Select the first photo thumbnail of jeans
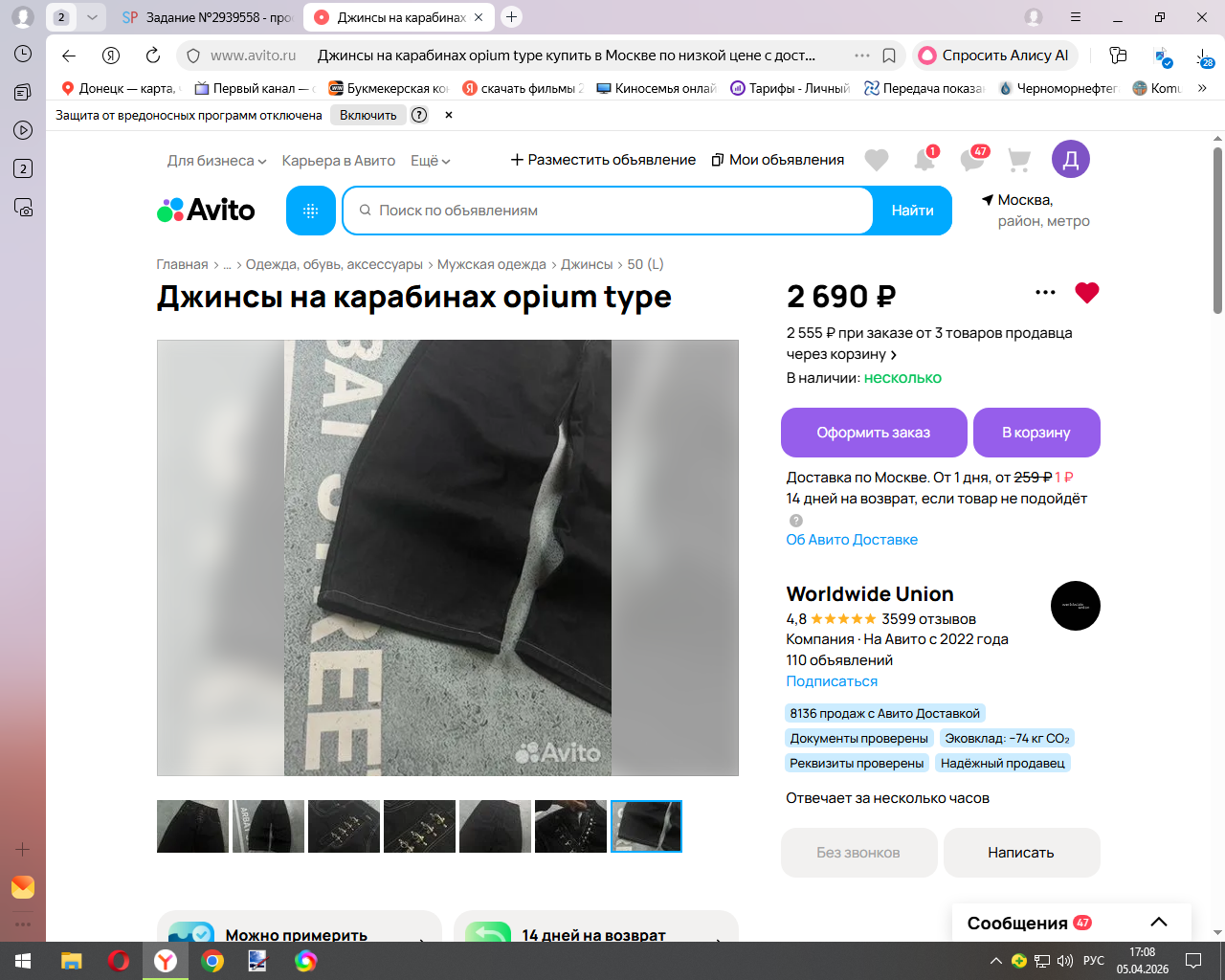Screen dimensions: 1225x980 click(x=192, y=826)
